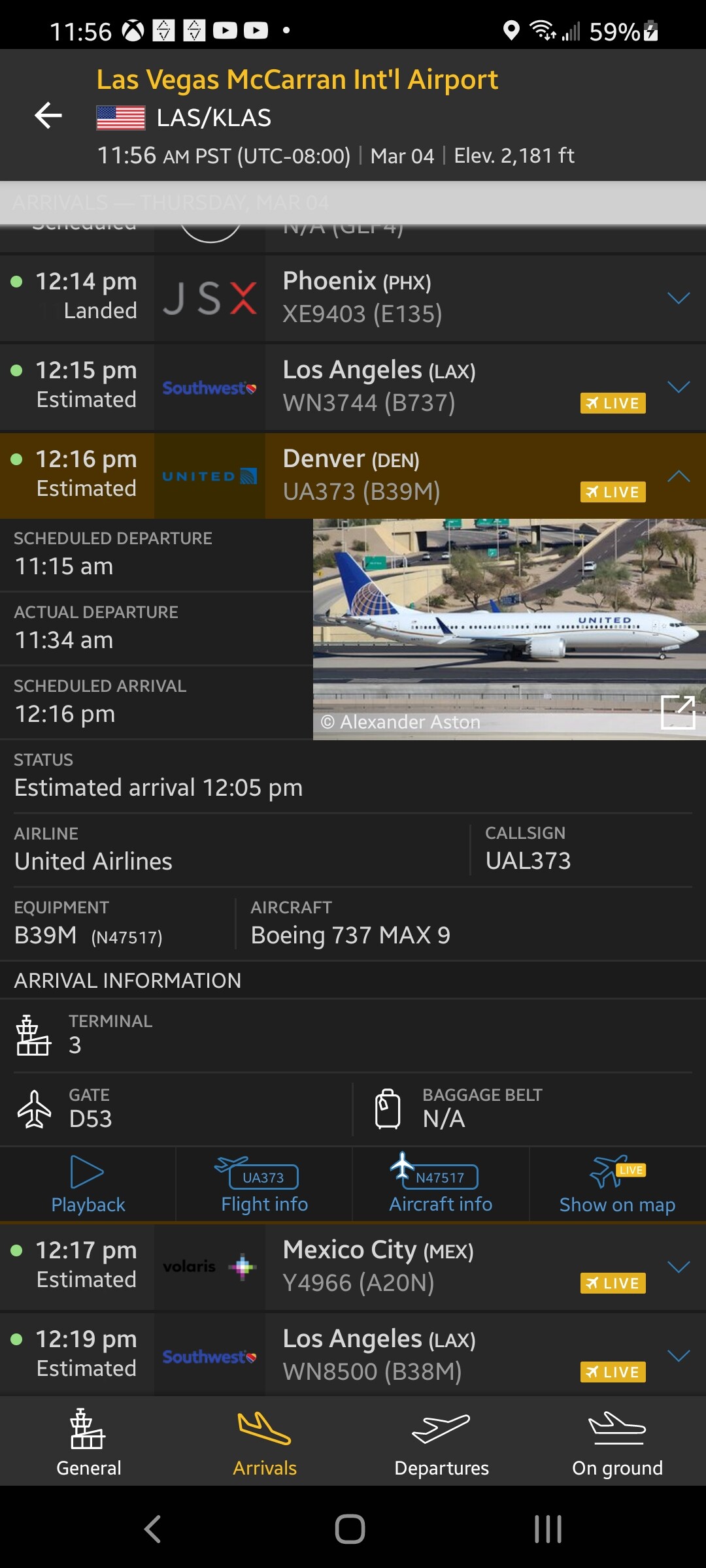Expand the Phoenix XE9403 flight row
The width and height of the screenshot is (706, 1568).
679,299
